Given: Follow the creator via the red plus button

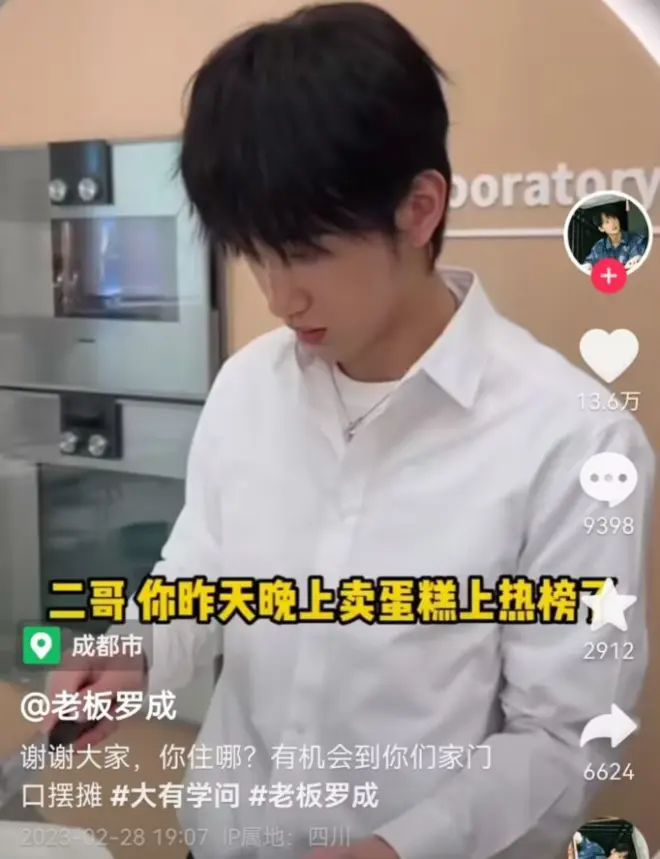Looking at the screenshot, I should click(x=608, y=275).
